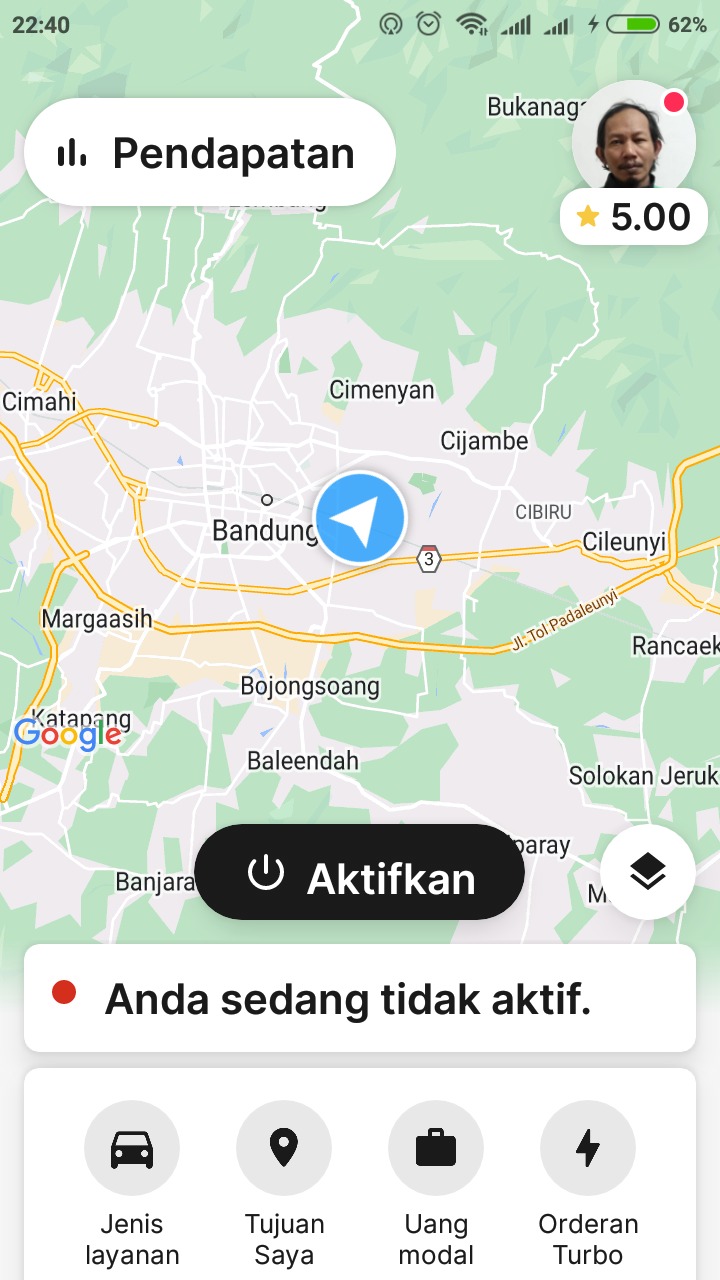Tap the Aktifkan button to go online
Viewport: 720px width, 1280px height.
(360, 873)
